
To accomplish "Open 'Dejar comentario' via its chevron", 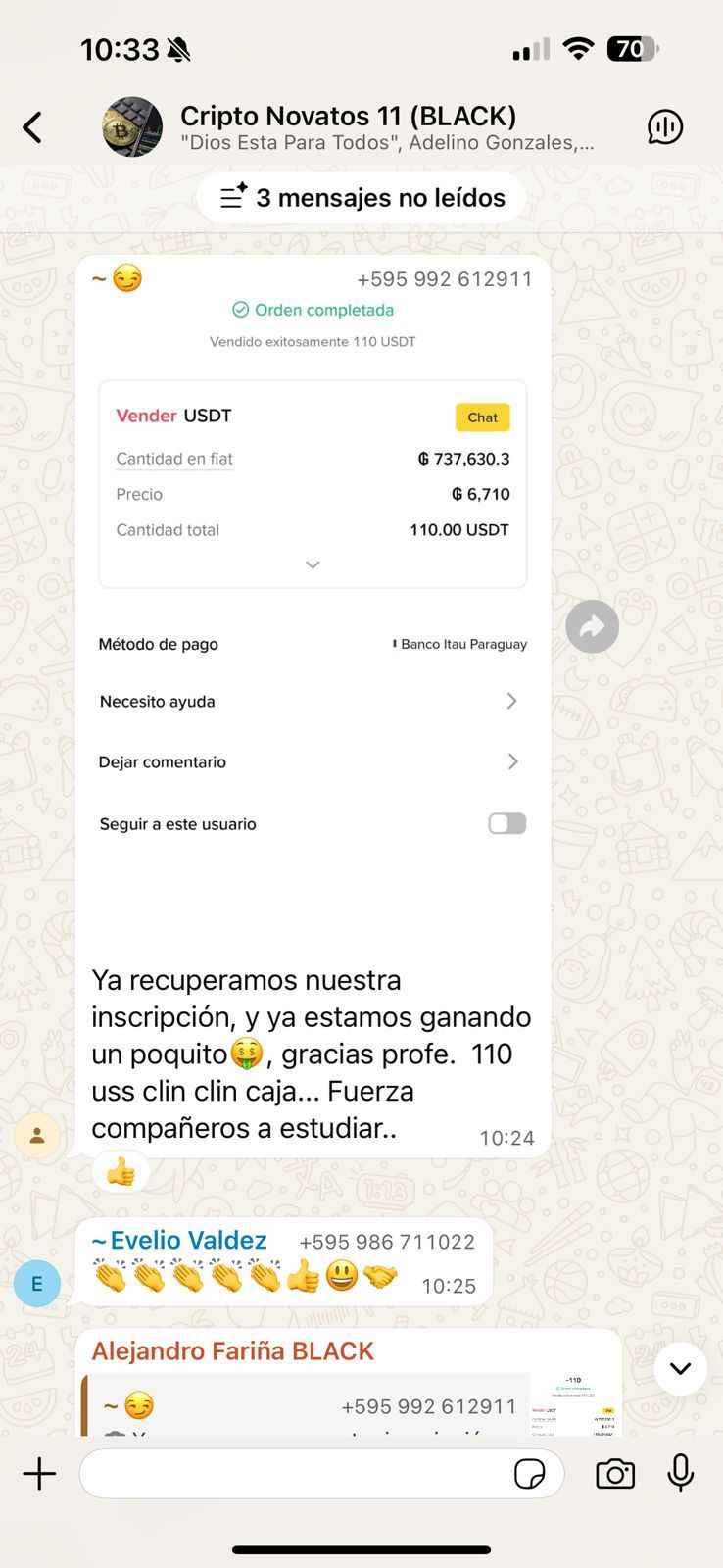I will click(x=511, y=761).
